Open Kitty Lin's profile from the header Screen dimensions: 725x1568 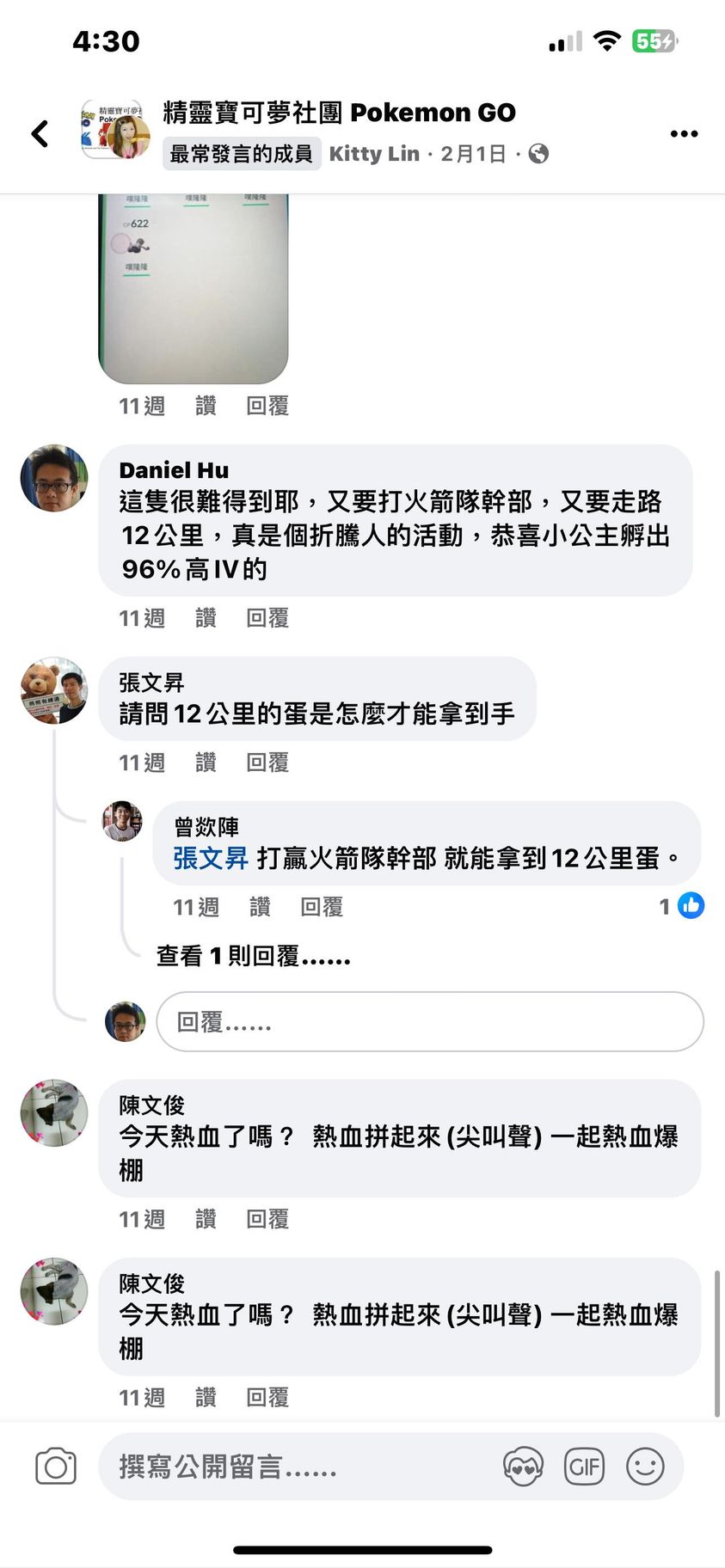tap(374, 154)
